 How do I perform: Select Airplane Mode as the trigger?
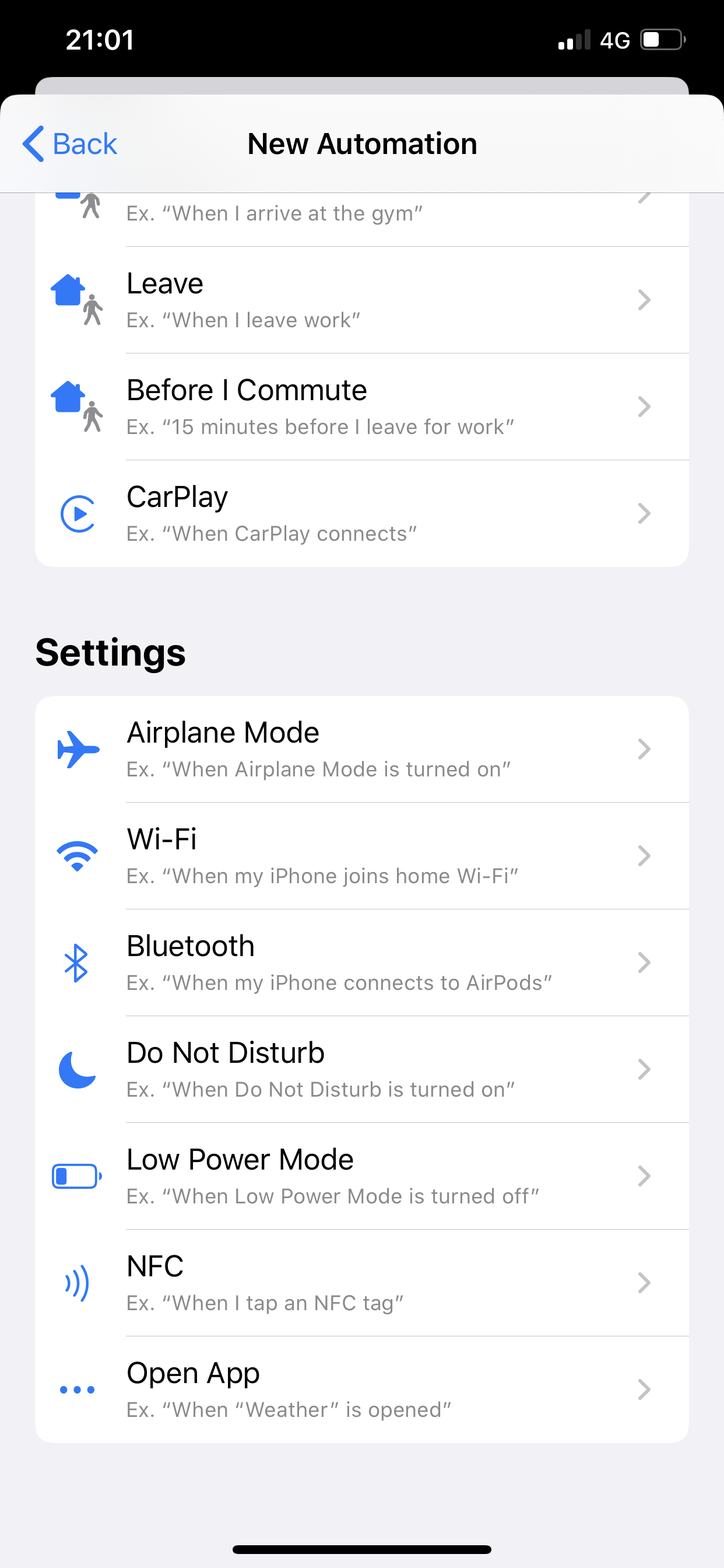362,750
